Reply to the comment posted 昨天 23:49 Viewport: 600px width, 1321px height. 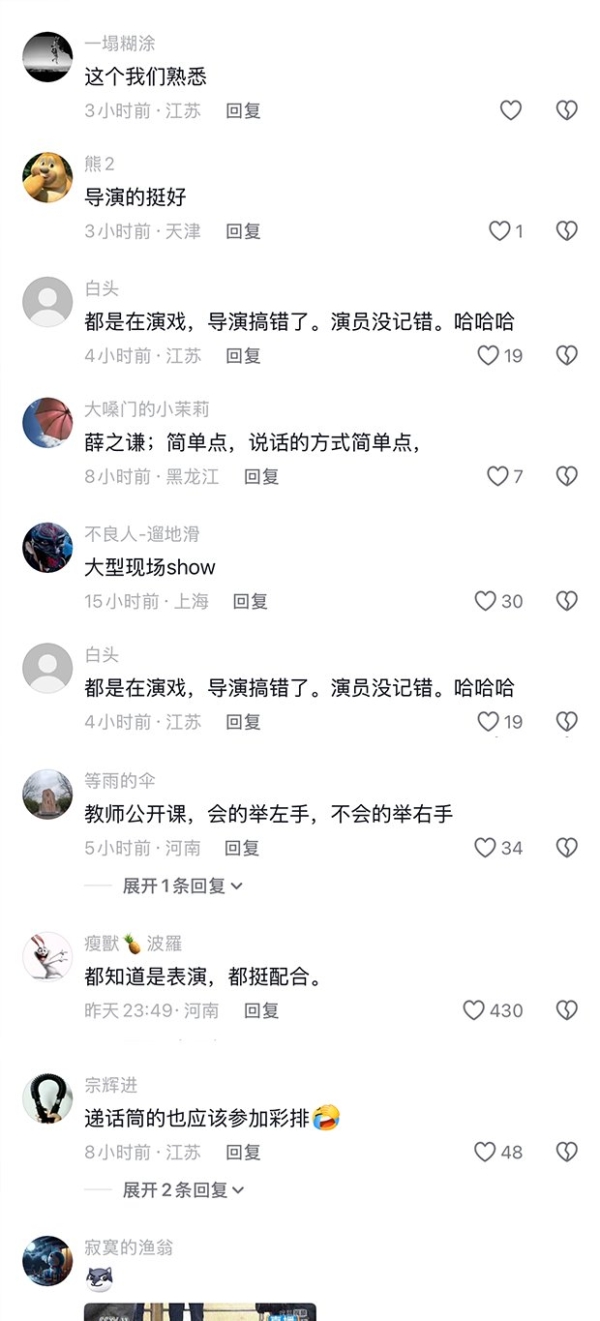(x=261, y=1011)
